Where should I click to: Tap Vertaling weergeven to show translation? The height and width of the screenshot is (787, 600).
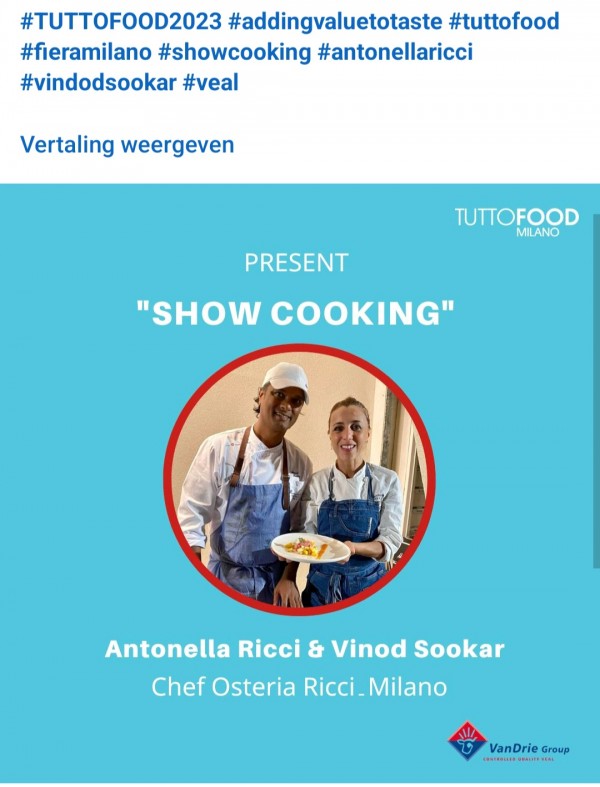click(127, 144)
